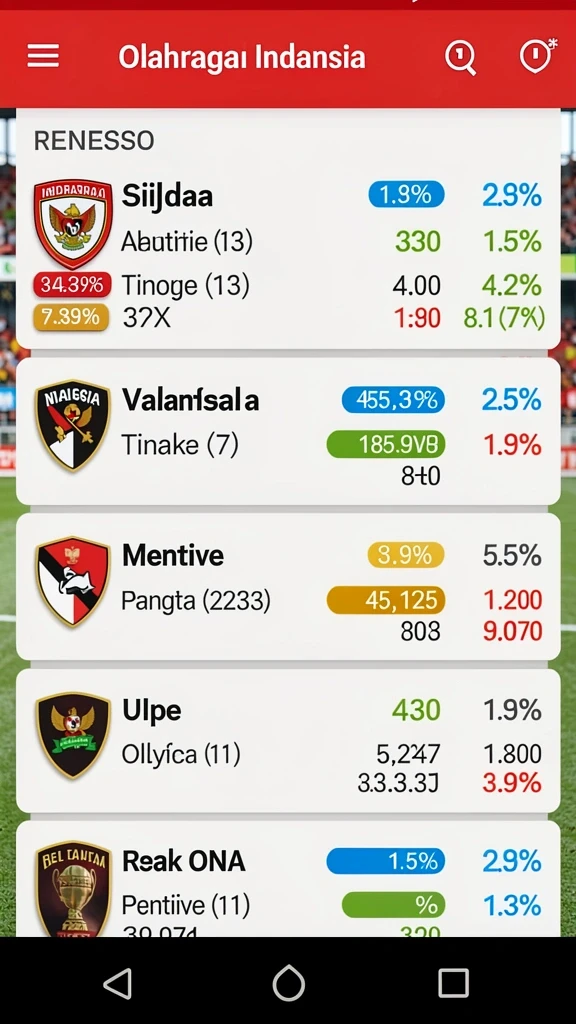
Task: Tap the system home button
Action: pos(289,982)
